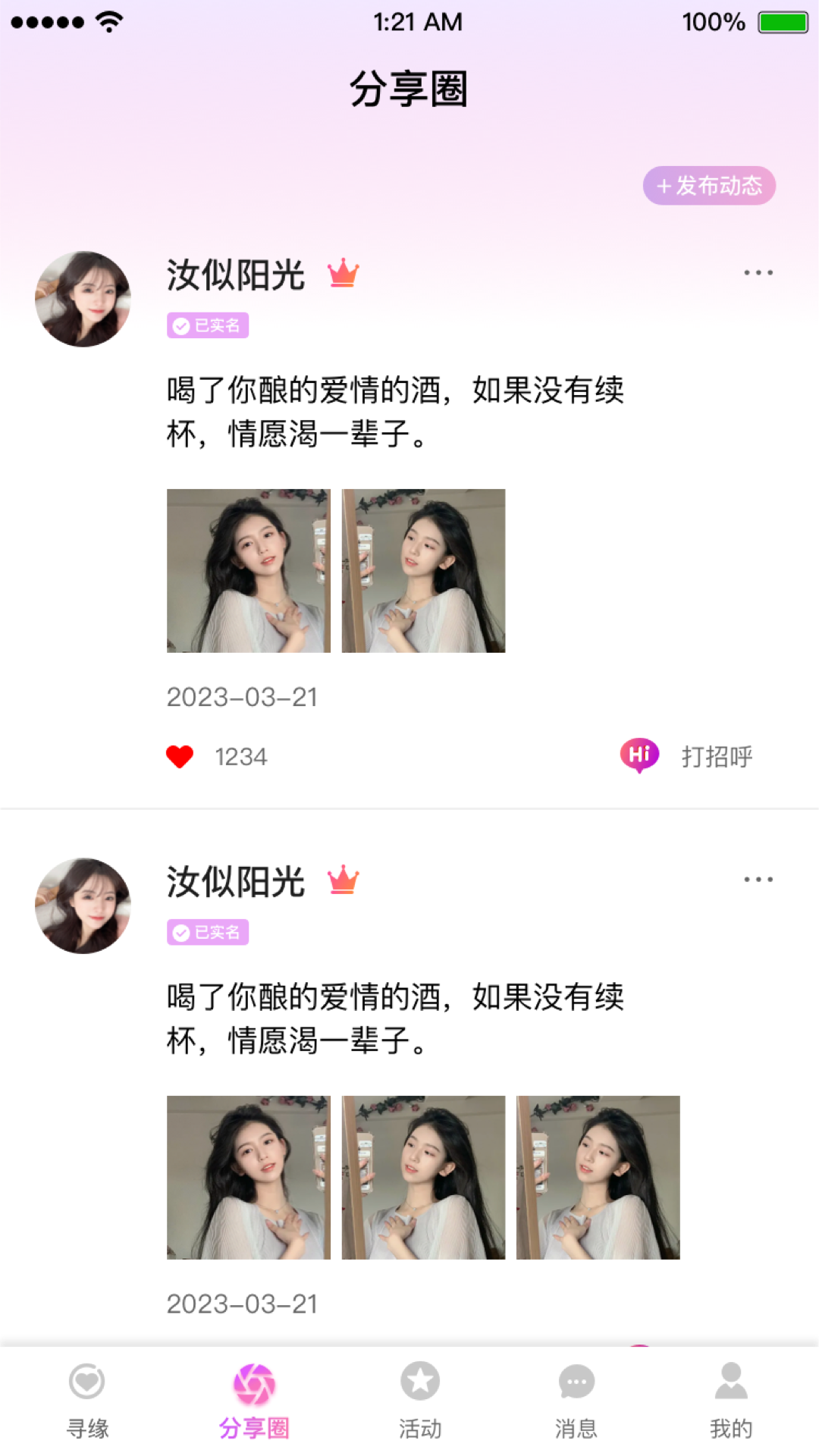The image size is (819, 1456).
Task: Open the third photo in second post
Action: pos(598,1176)
